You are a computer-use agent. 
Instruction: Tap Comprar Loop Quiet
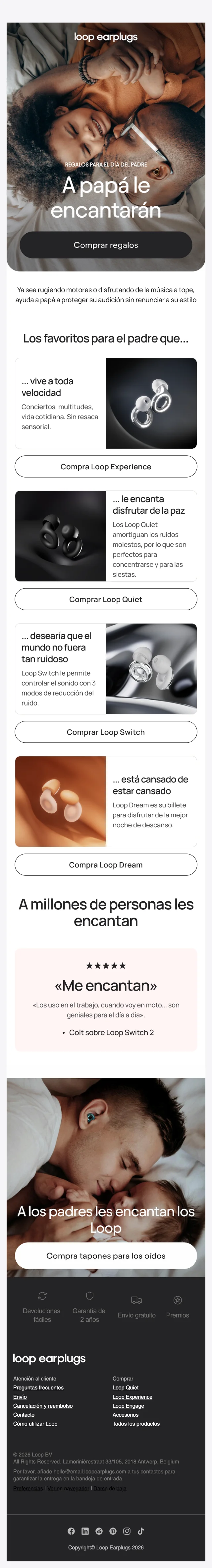[106, 599]
